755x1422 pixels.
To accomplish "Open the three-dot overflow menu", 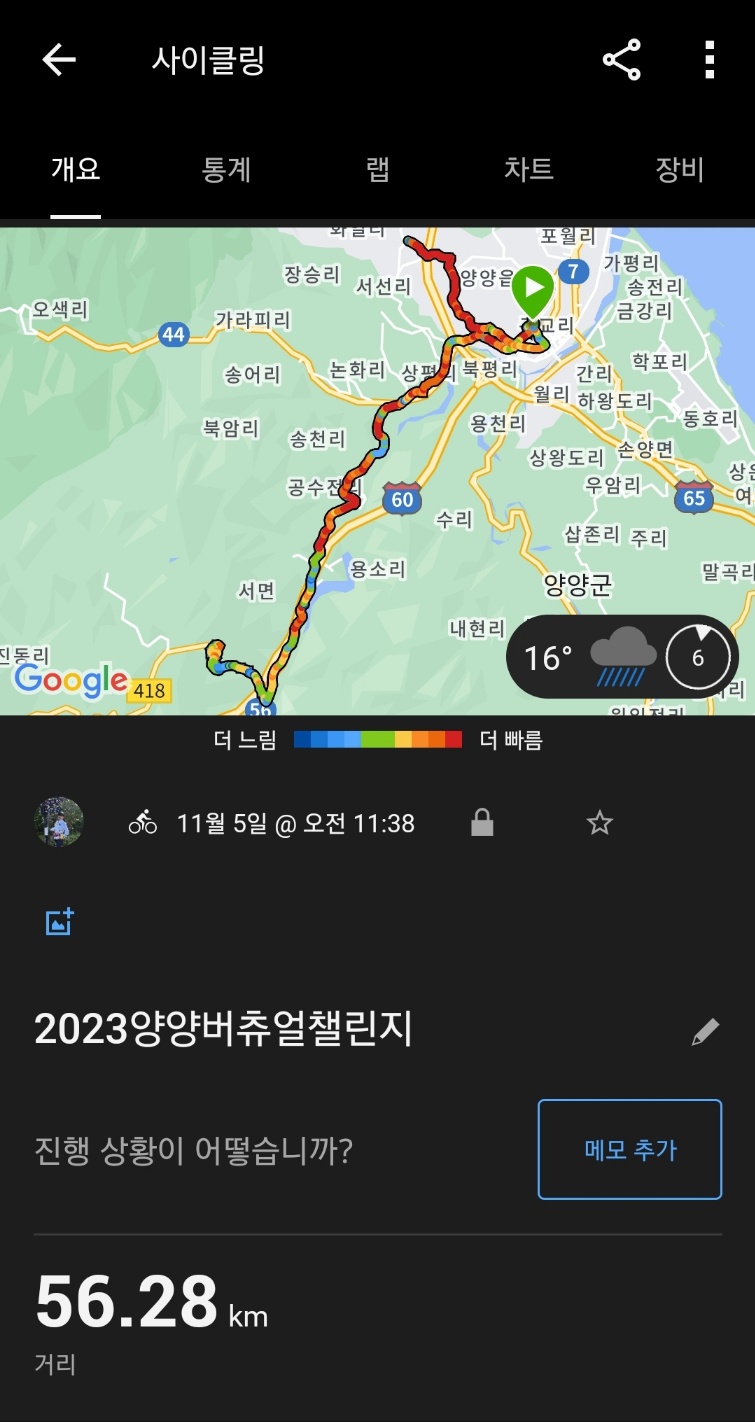I will click(x=709, y=60).
